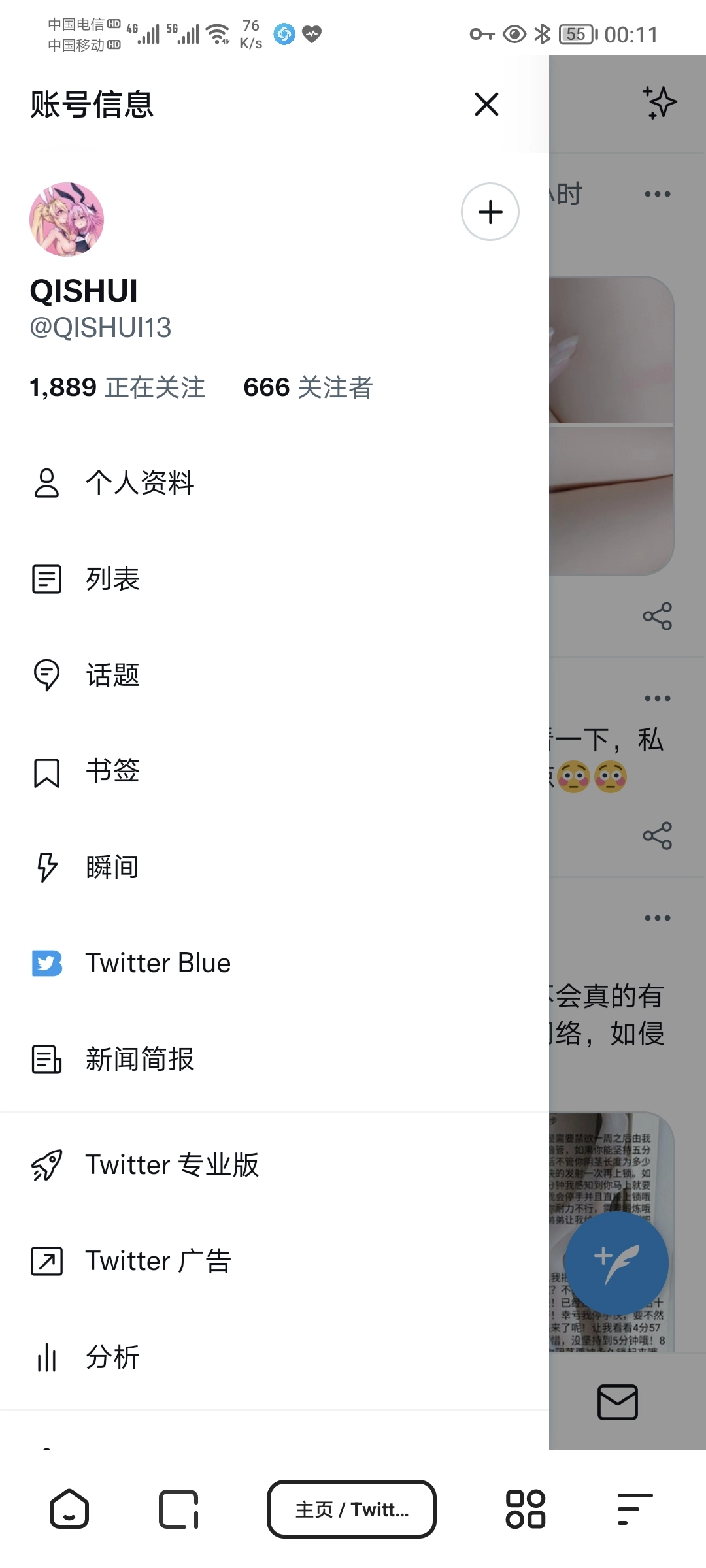Open 个人资料

coord(140,483)
